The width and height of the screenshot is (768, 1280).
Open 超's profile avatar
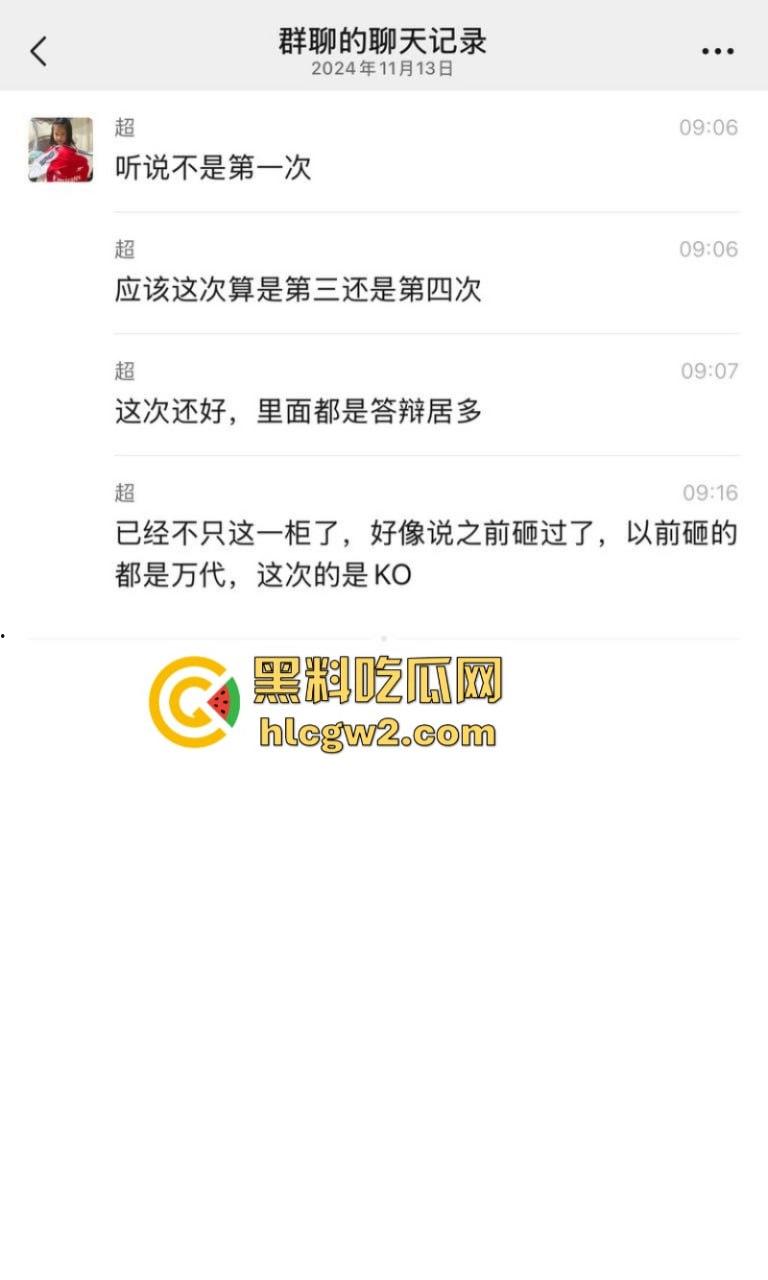click(60, 150)
